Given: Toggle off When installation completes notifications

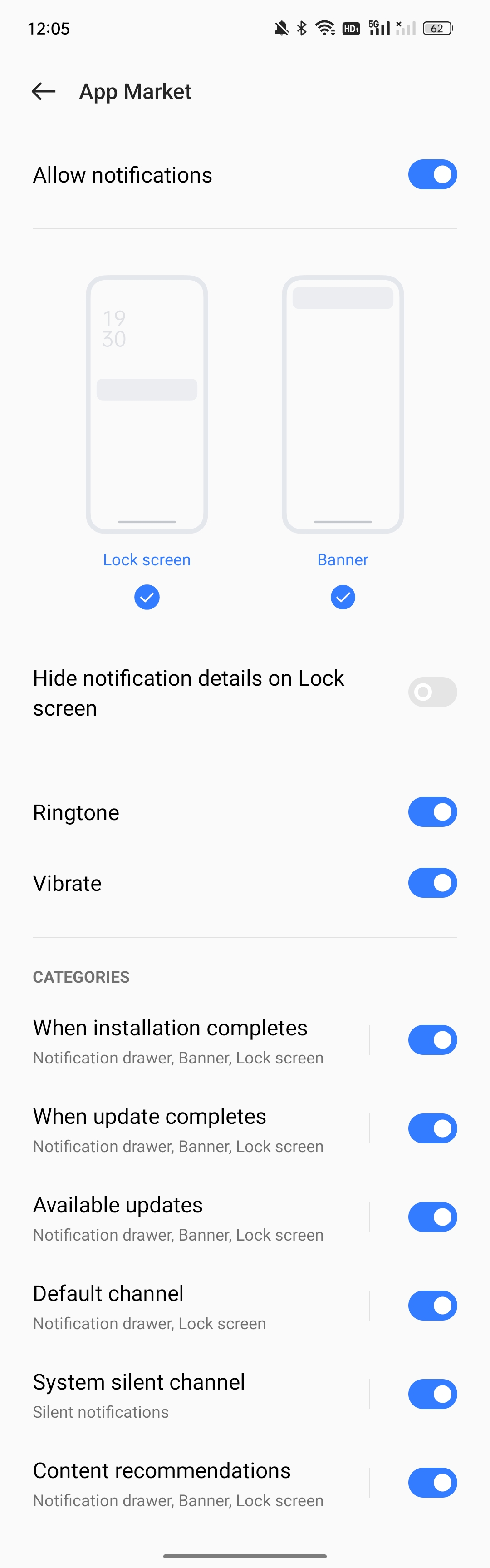Looking at the screenshot, I should [432, 1039].
